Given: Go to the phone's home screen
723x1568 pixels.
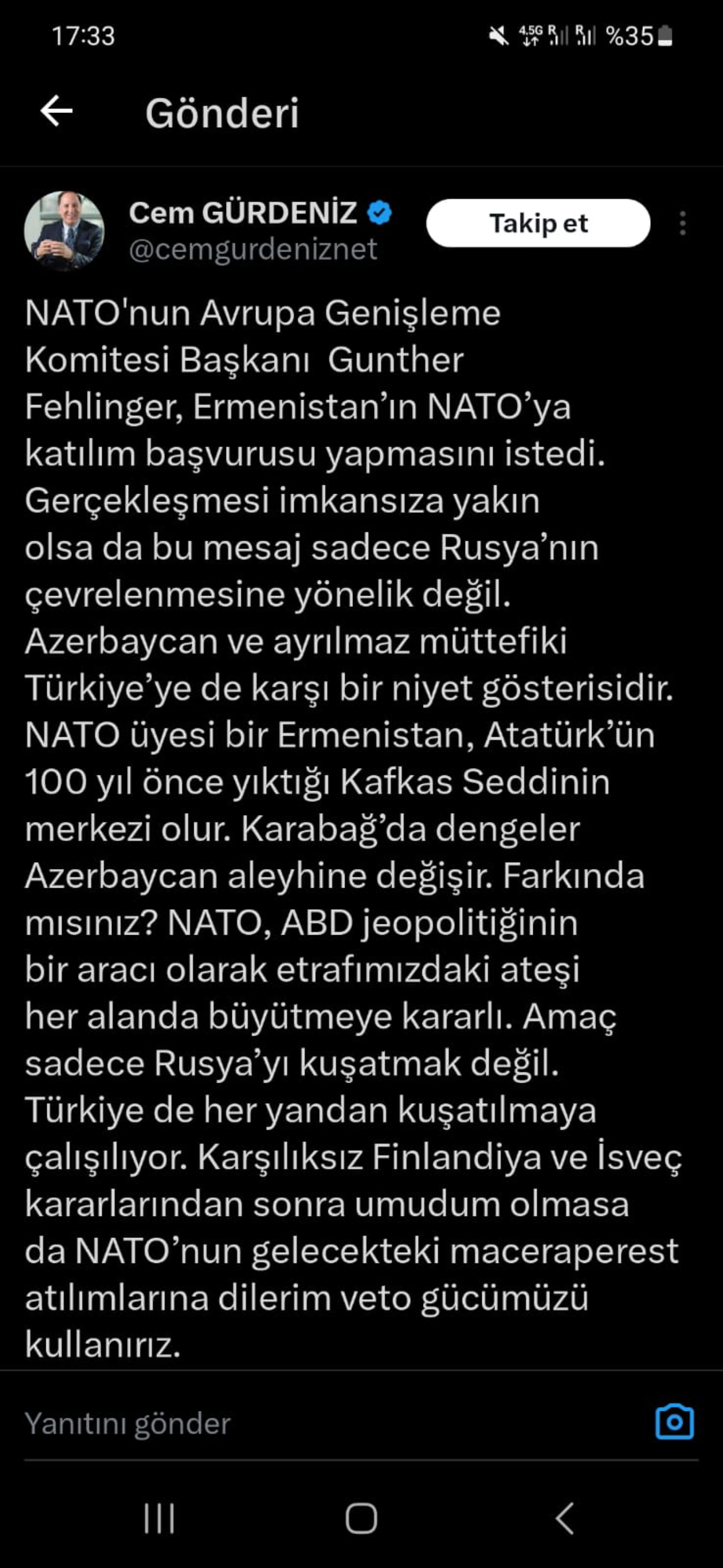Looking at the screenshot, I should coord(361,1518).
